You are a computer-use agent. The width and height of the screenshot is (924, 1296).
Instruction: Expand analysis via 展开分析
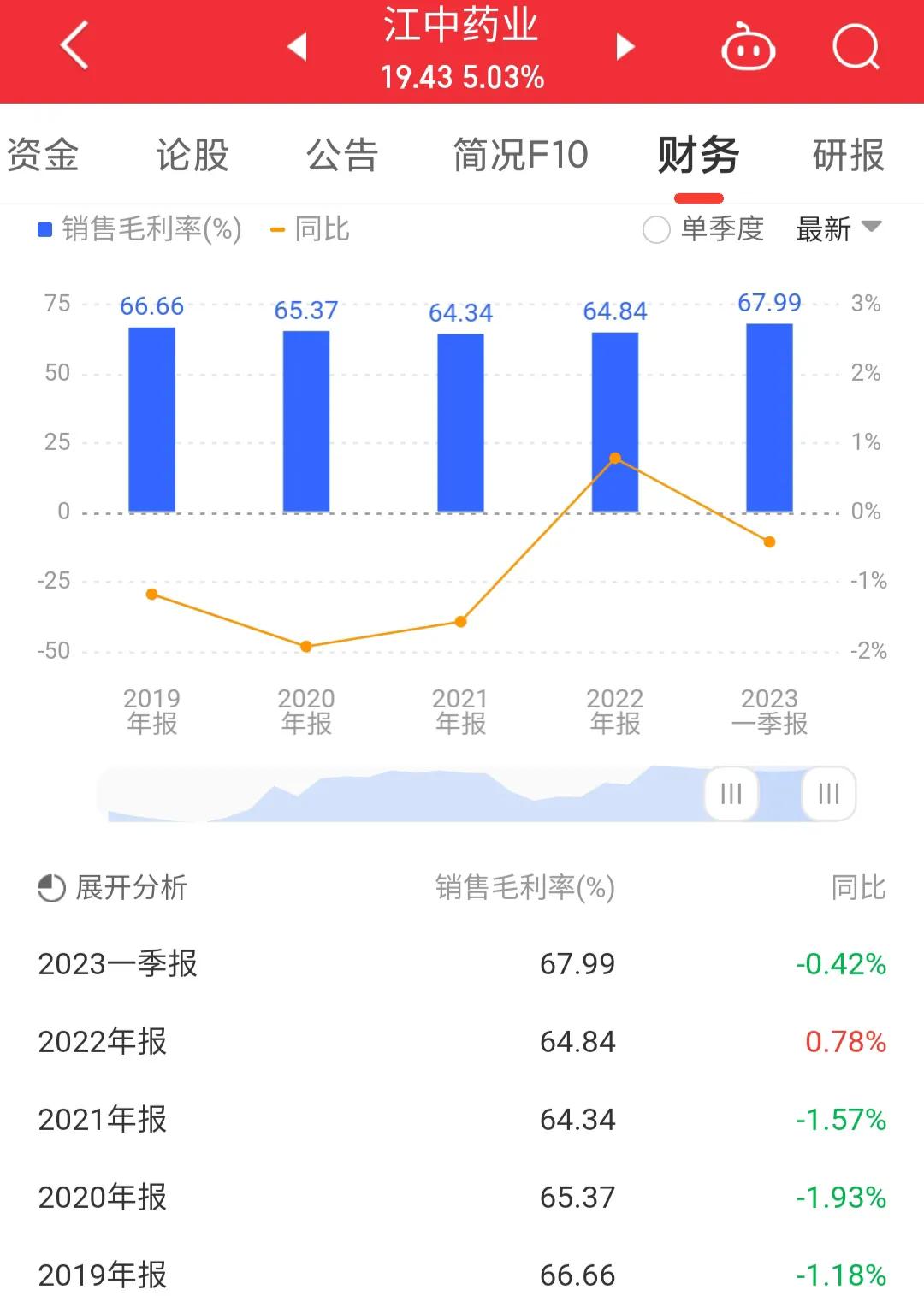tap(128, 888)
